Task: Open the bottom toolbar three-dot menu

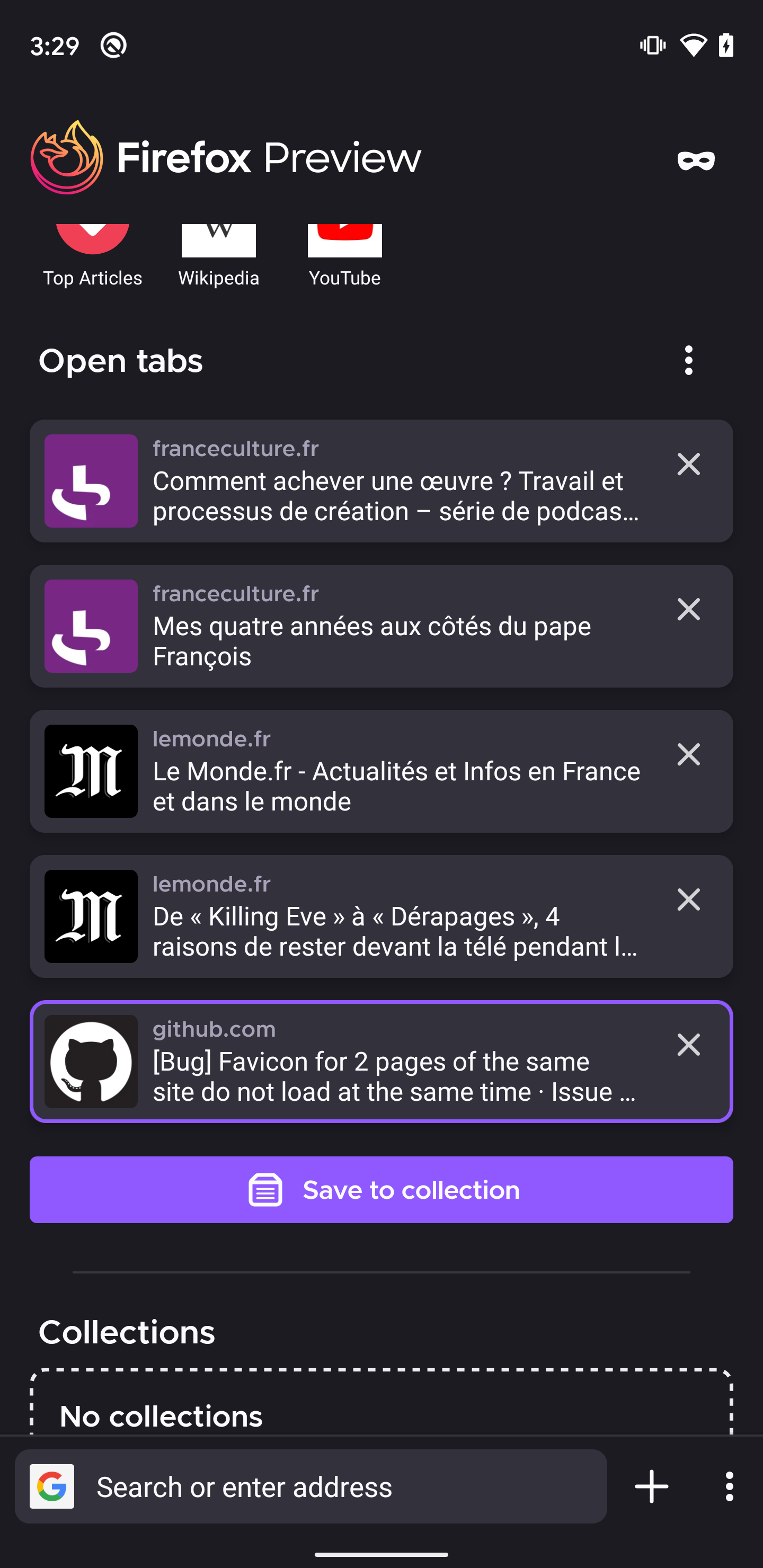Action: [x=729, y=1487]
